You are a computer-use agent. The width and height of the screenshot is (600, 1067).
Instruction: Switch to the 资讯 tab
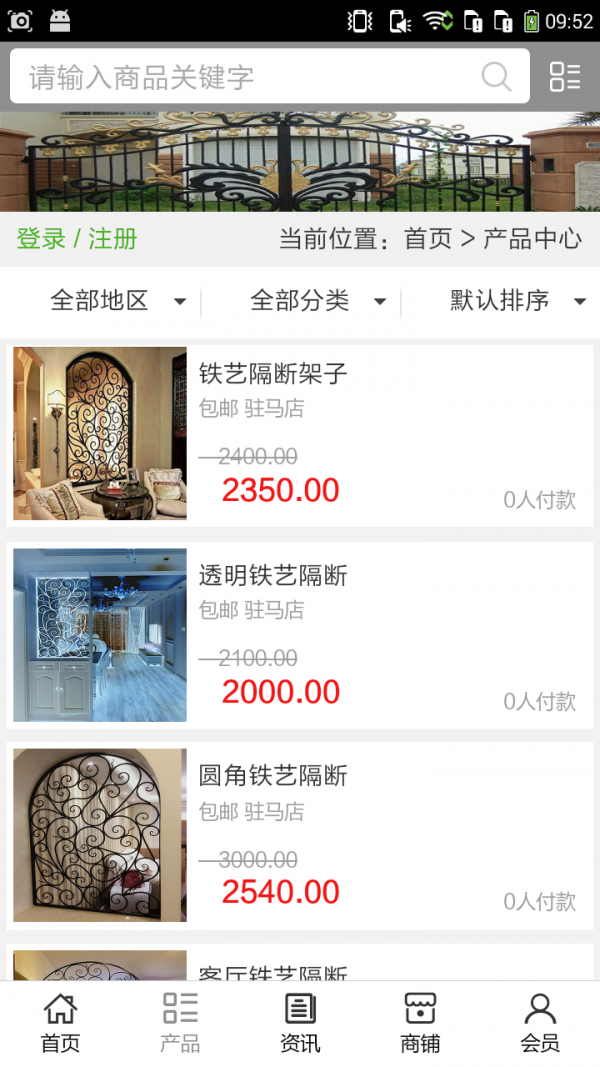click(300, 1024)
